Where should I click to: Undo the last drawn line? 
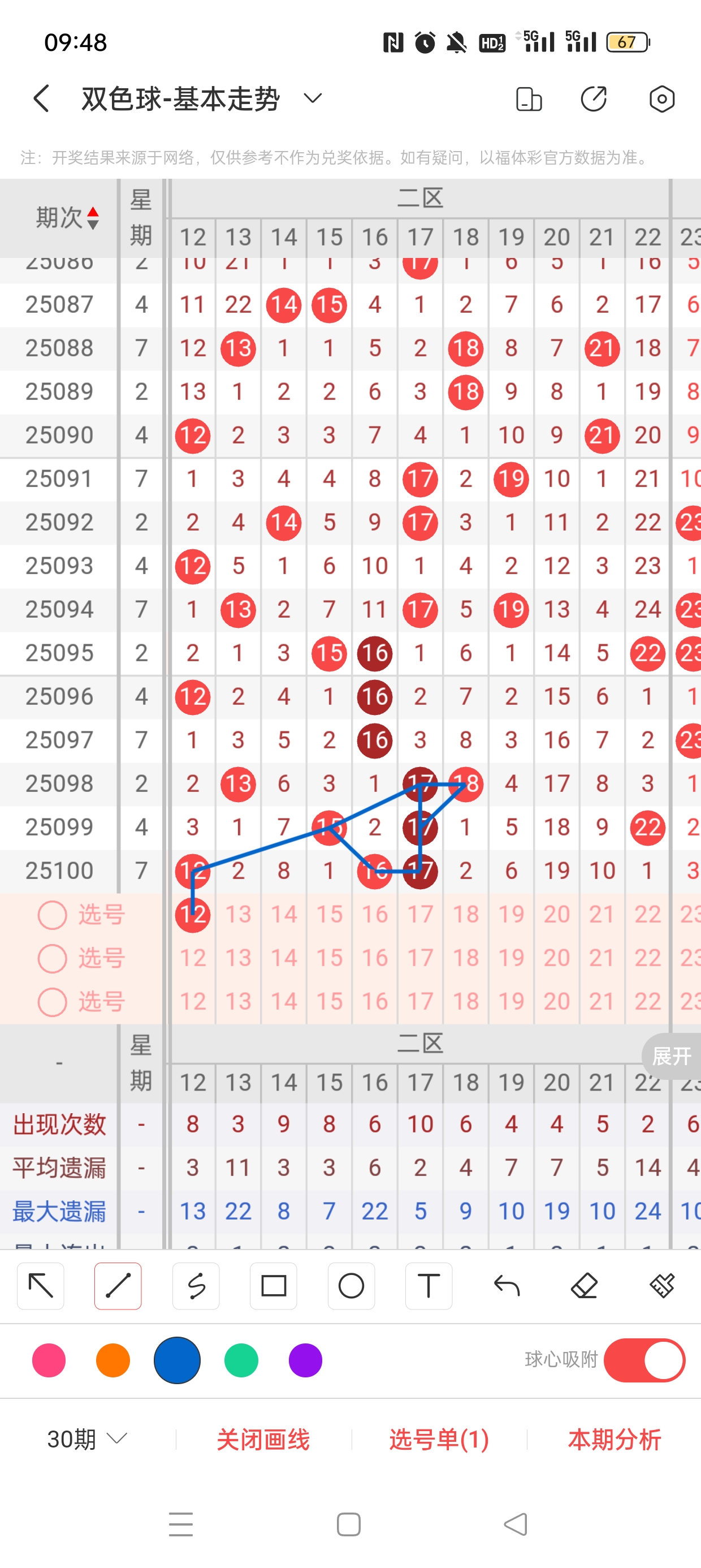click(x=507, y=1286)
